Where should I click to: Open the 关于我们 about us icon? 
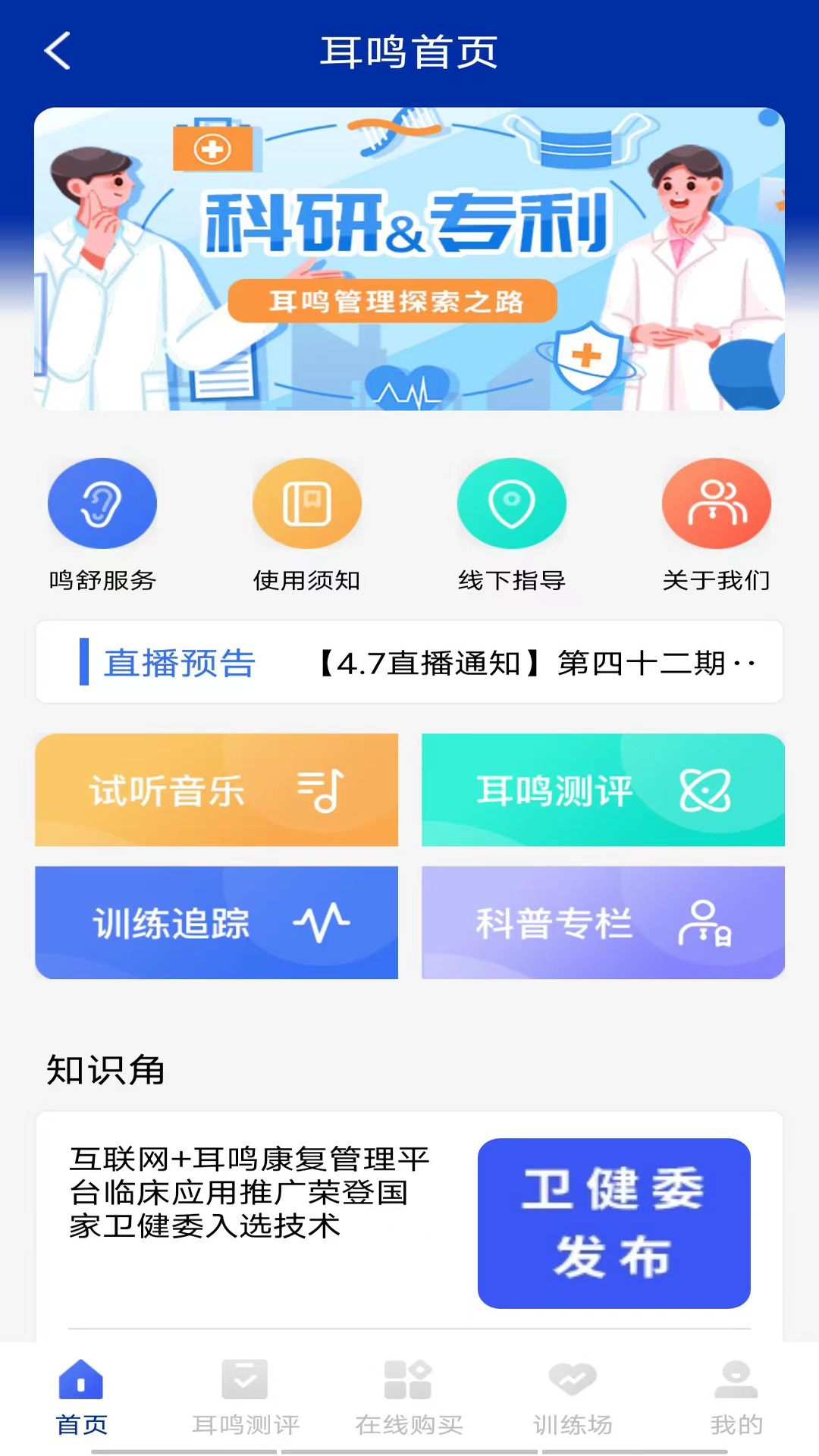click(x=717, y=503)
